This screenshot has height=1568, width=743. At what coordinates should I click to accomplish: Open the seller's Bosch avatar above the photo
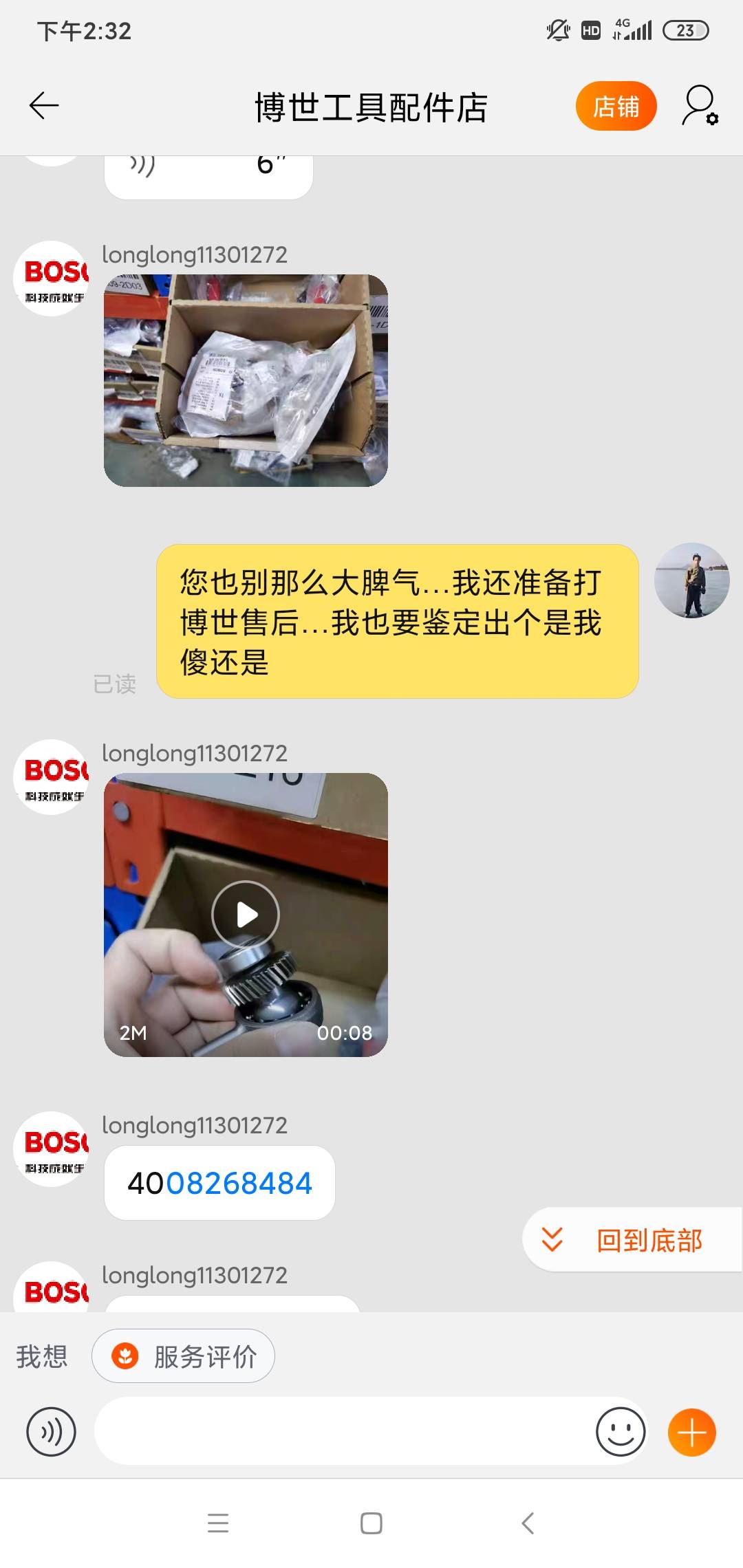pos(52,279)
